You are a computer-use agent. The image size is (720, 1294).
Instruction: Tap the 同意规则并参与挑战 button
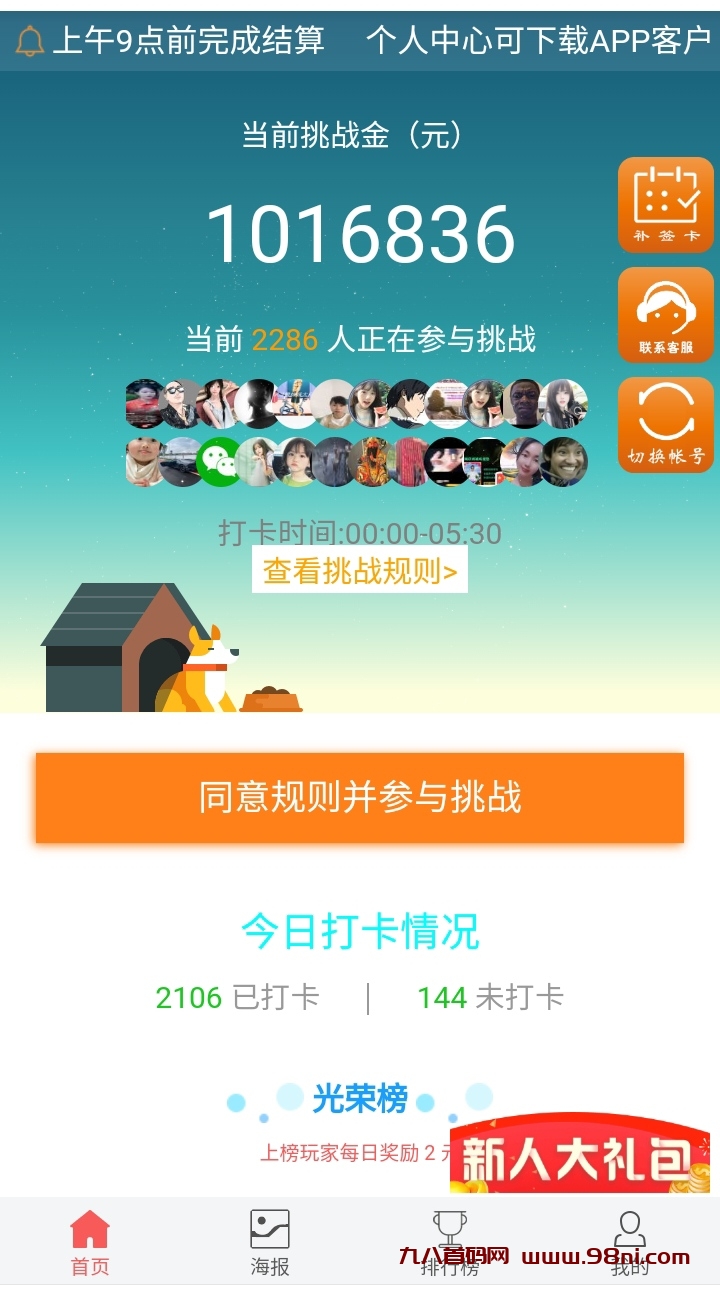pyautogui.click(x=360, y=796)
